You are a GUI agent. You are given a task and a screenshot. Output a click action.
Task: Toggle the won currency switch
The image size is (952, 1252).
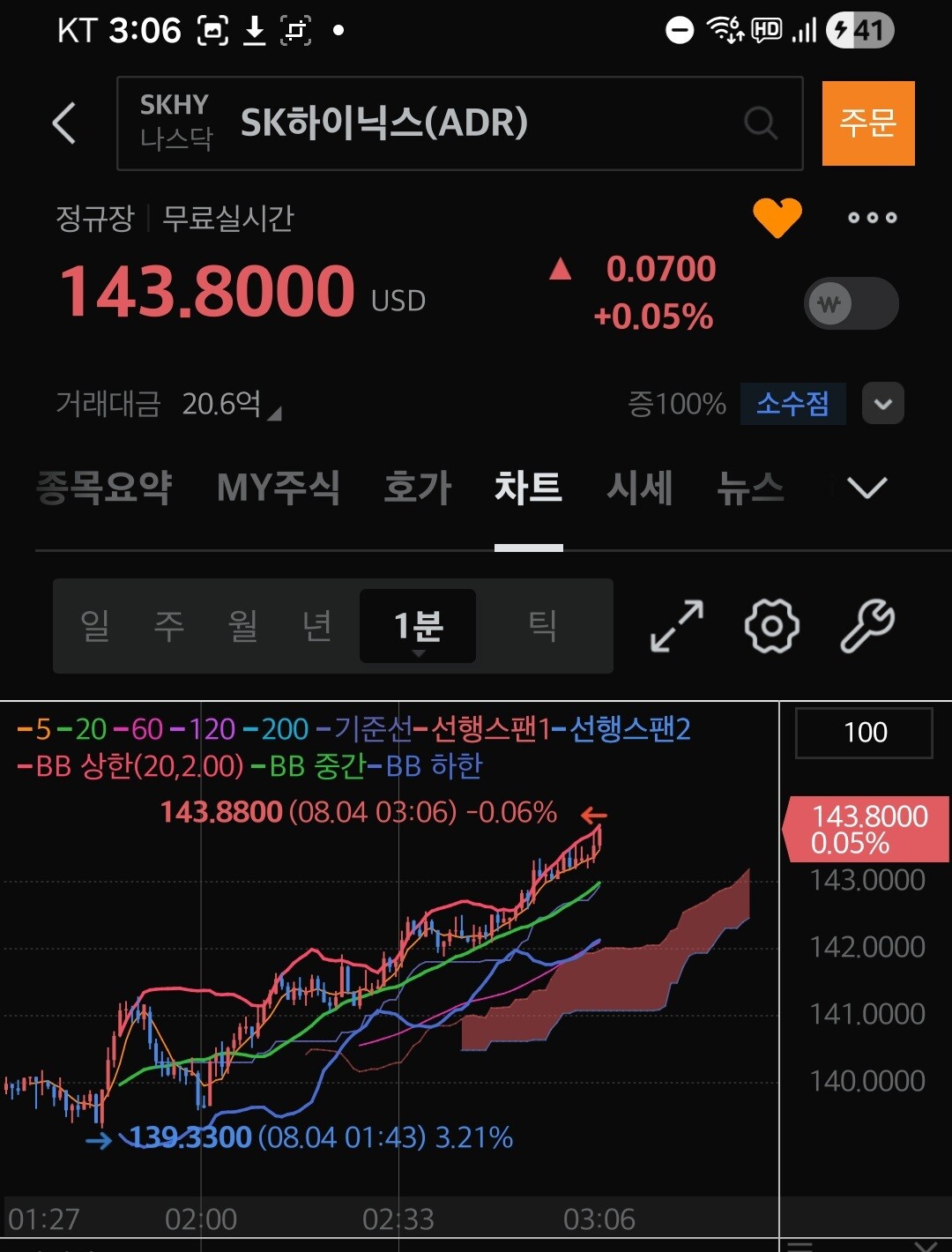[851, 304]
